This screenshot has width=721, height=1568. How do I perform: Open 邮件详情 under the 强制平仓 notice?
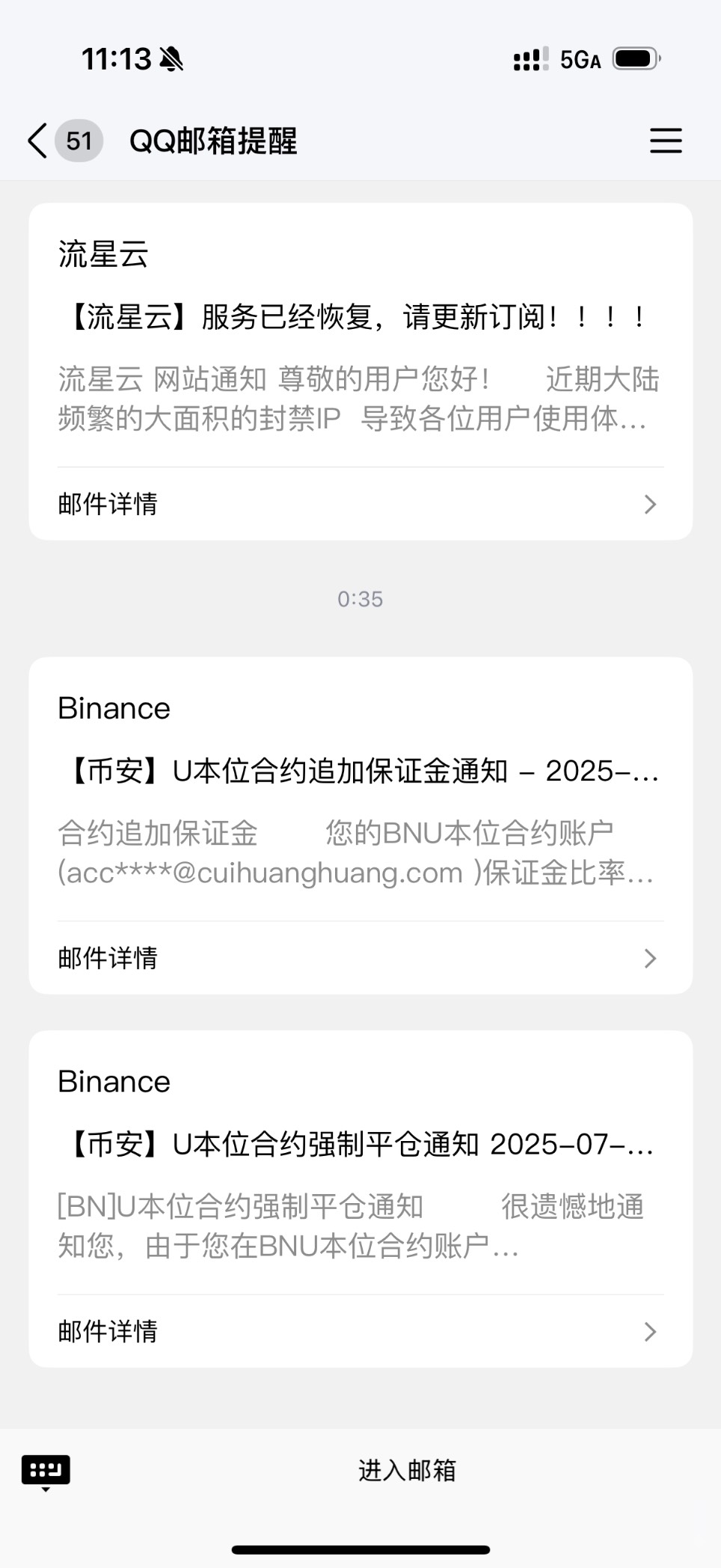(360, 1331)
